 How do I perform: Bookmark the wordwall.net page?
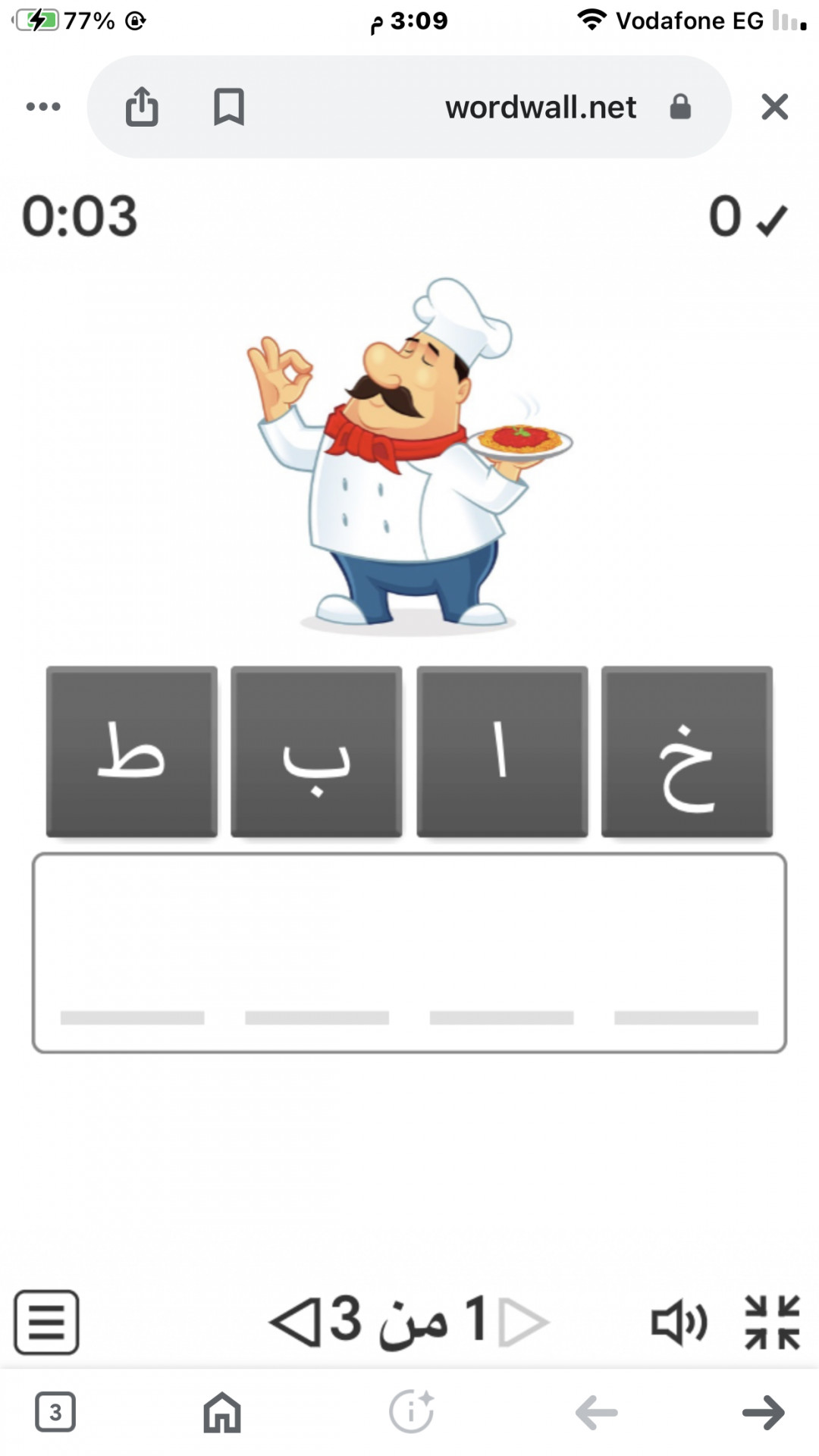pos(228,107)
